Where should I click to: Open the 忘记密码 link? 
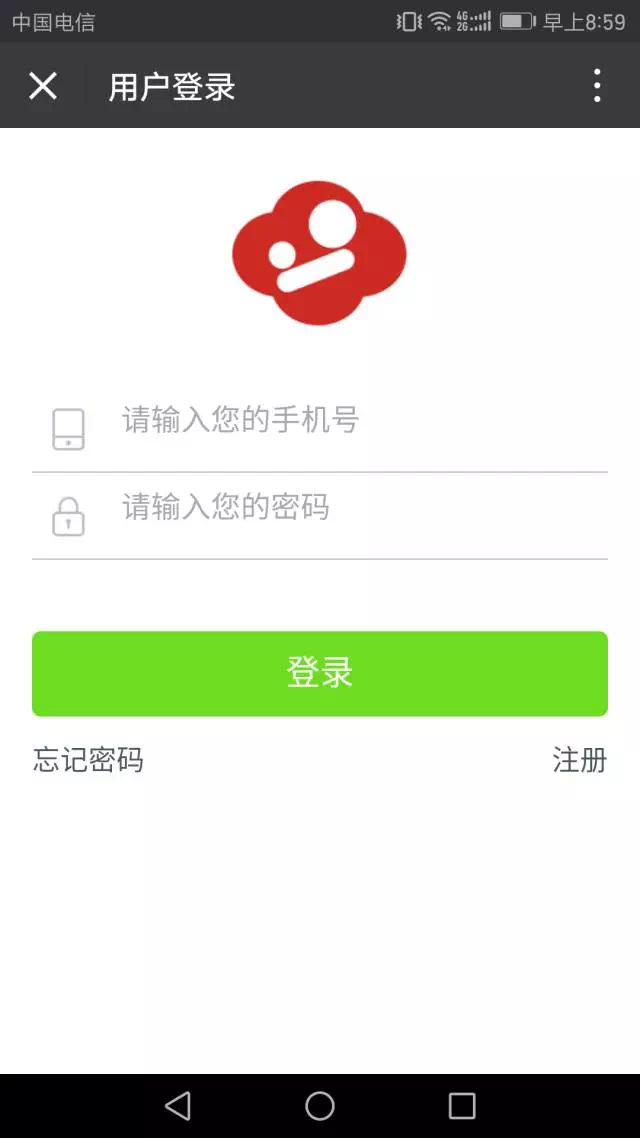(88, 760)
